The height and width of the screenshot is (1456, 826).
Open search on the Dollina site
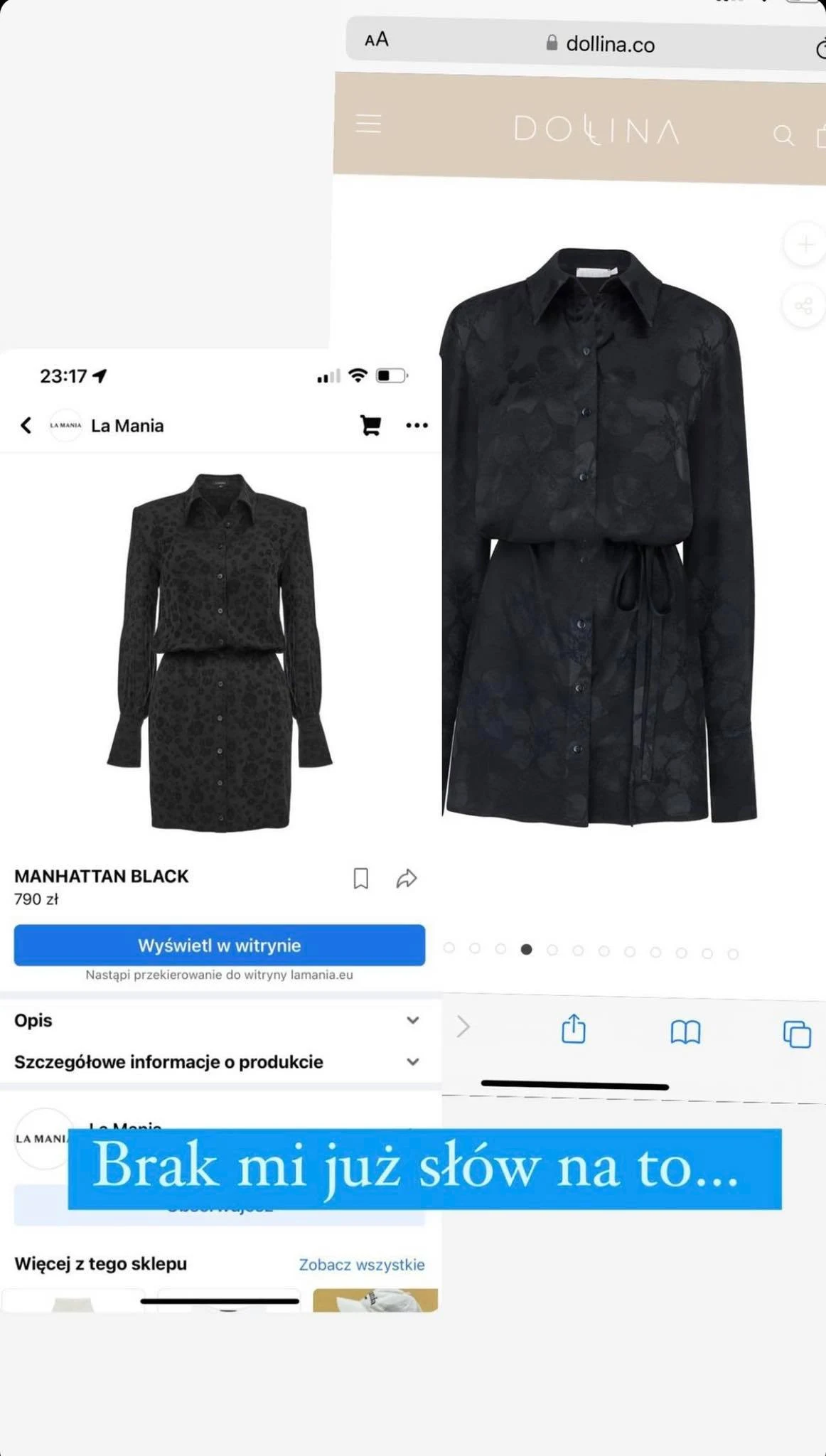click(784, 135)
